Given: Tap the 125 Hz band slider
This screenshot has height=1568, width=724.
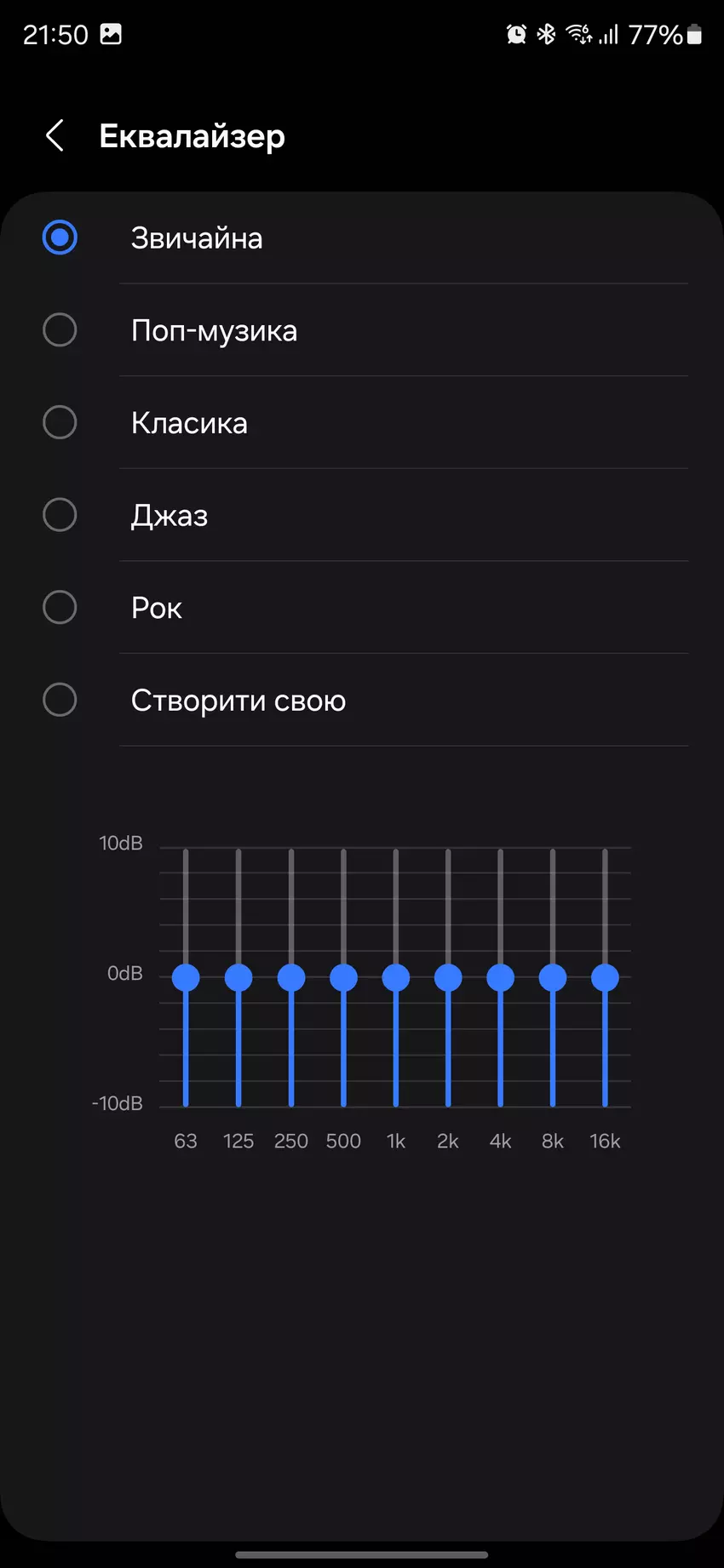Looking at the screenshot, I should point(238,977).
